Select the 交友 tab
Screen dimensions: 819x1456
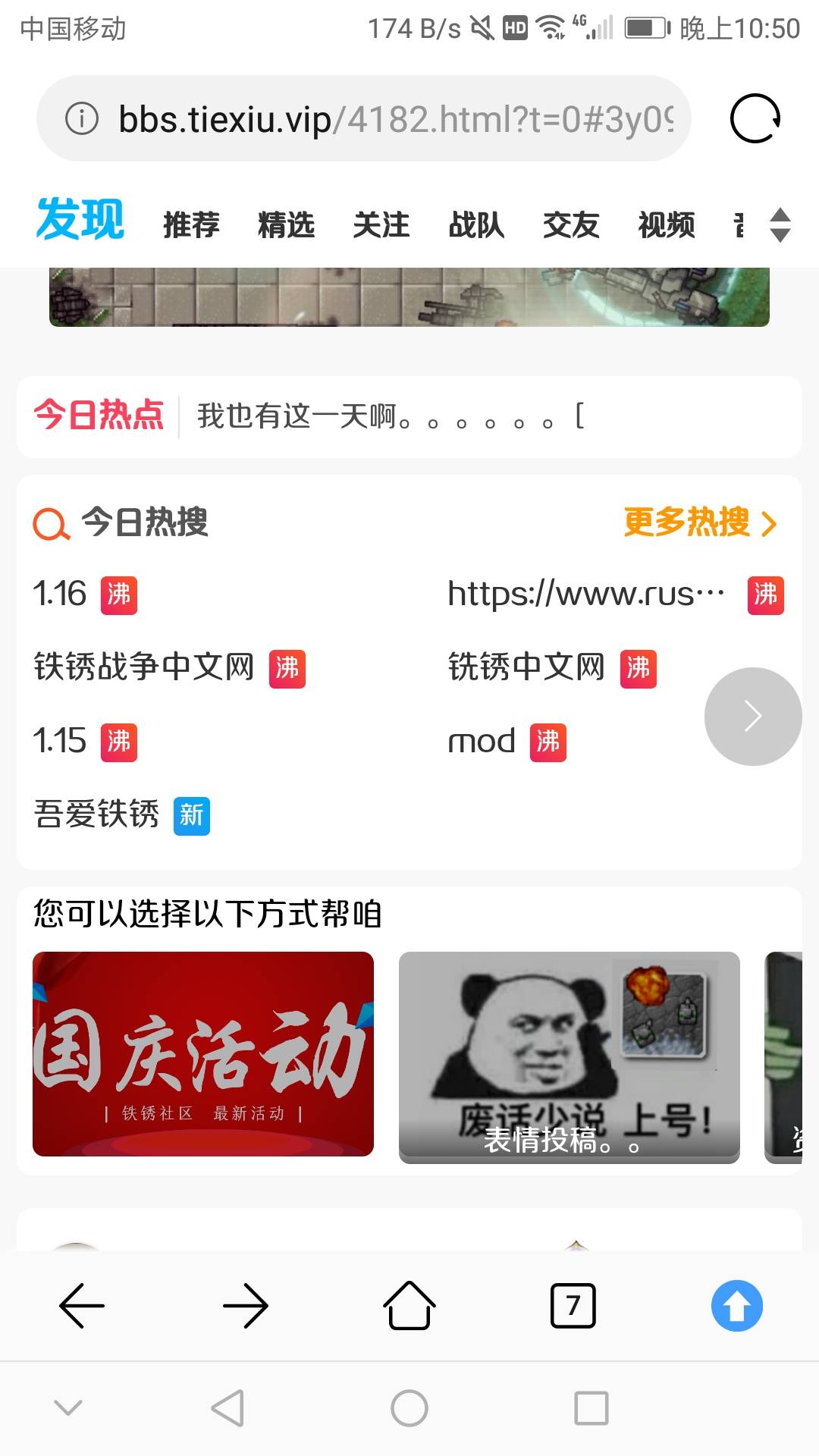click(x=571, y=225)
